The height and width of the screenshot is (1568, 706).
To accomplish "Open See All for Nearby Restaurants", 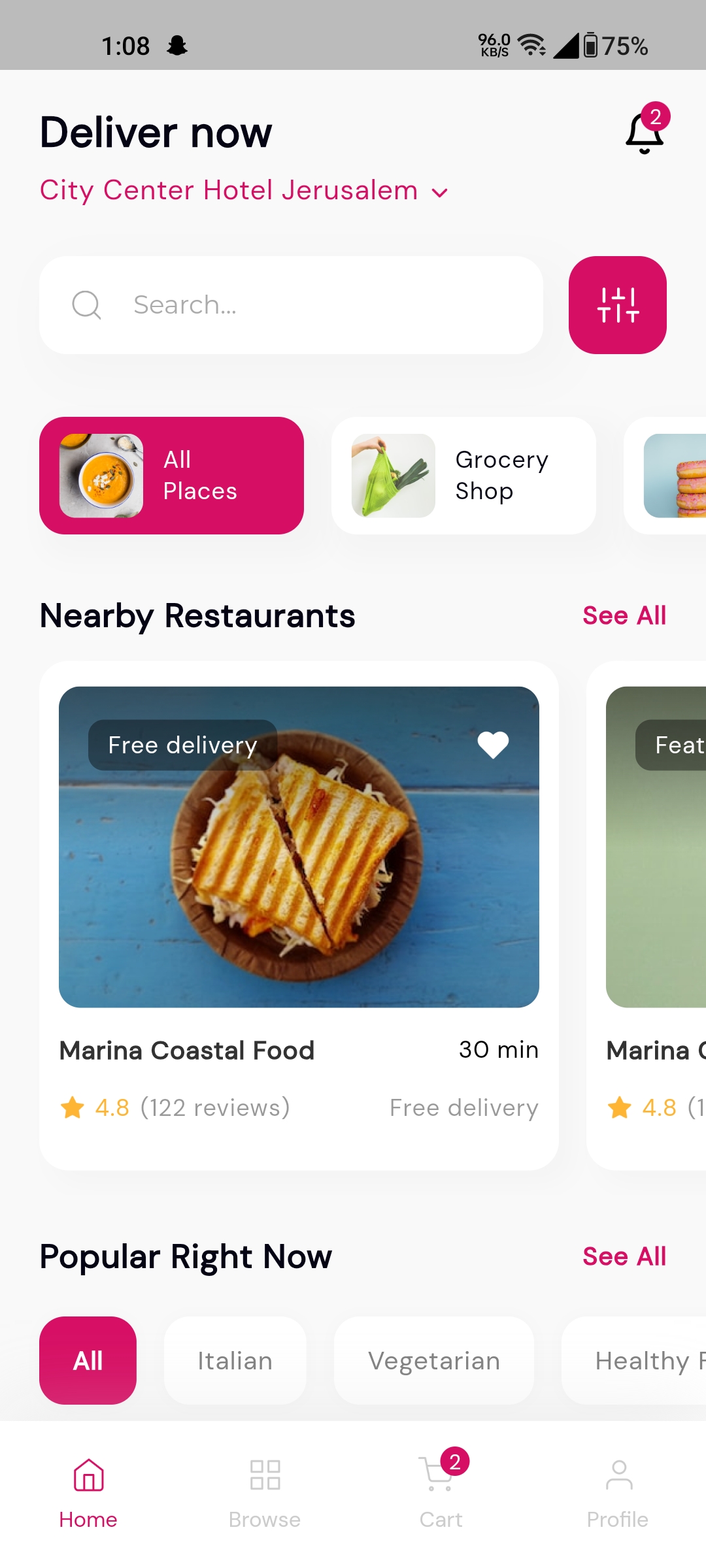I will (624, 615).
